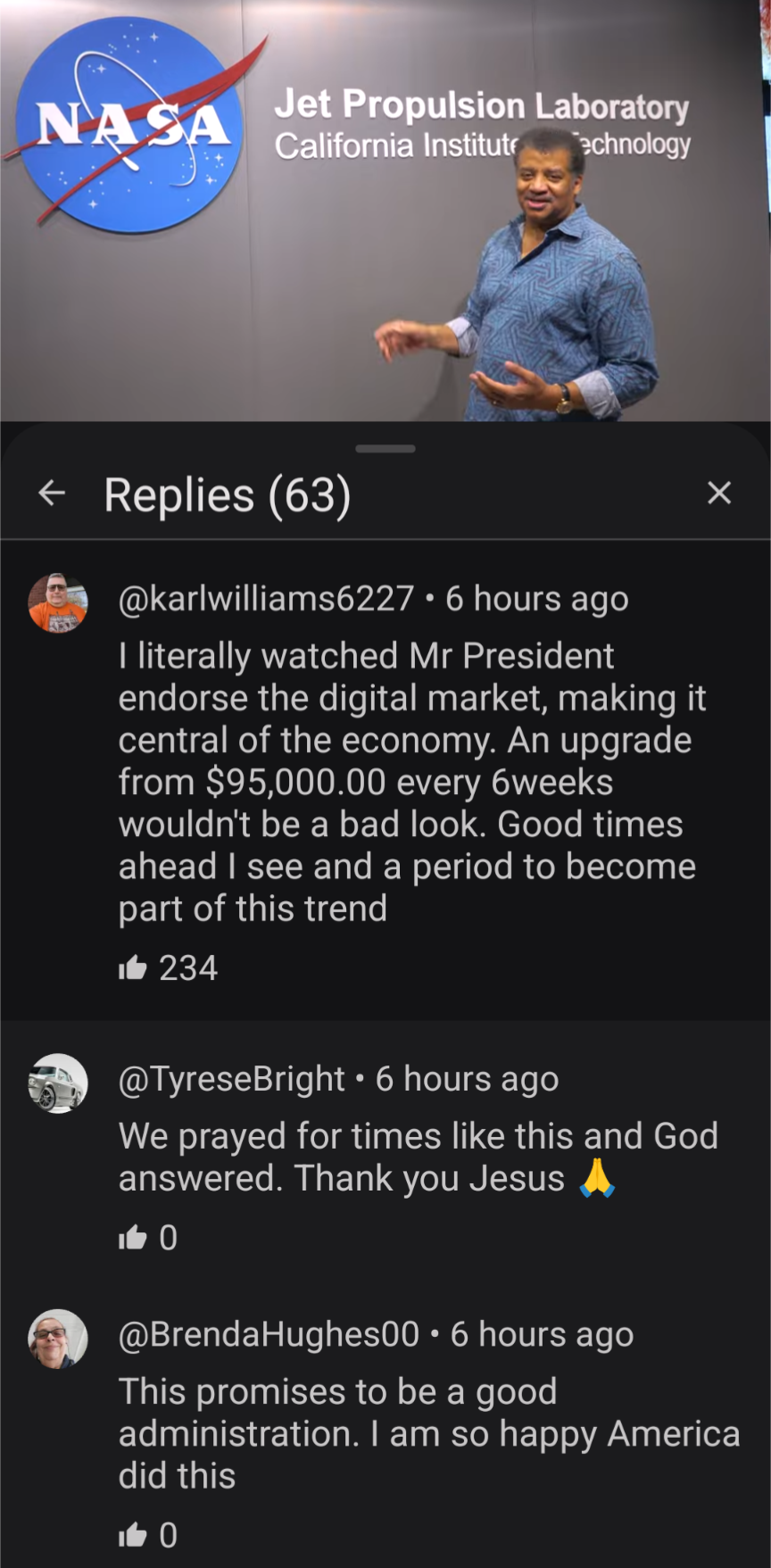
Task: Close the Replies panel
Action: [x=719, y=493]
